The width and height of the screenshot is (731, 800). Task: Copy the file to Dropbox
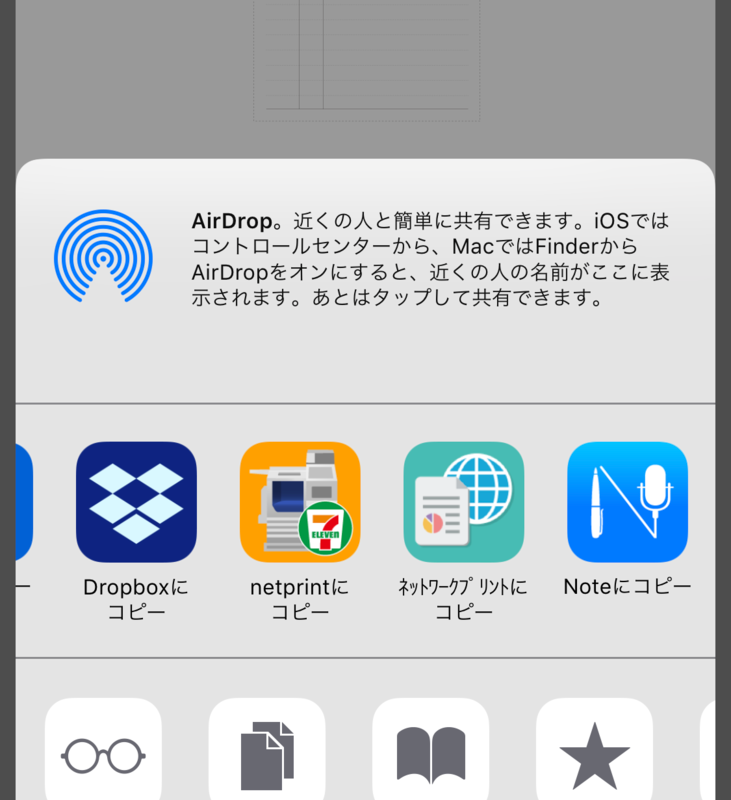click(x=136, y=502)
